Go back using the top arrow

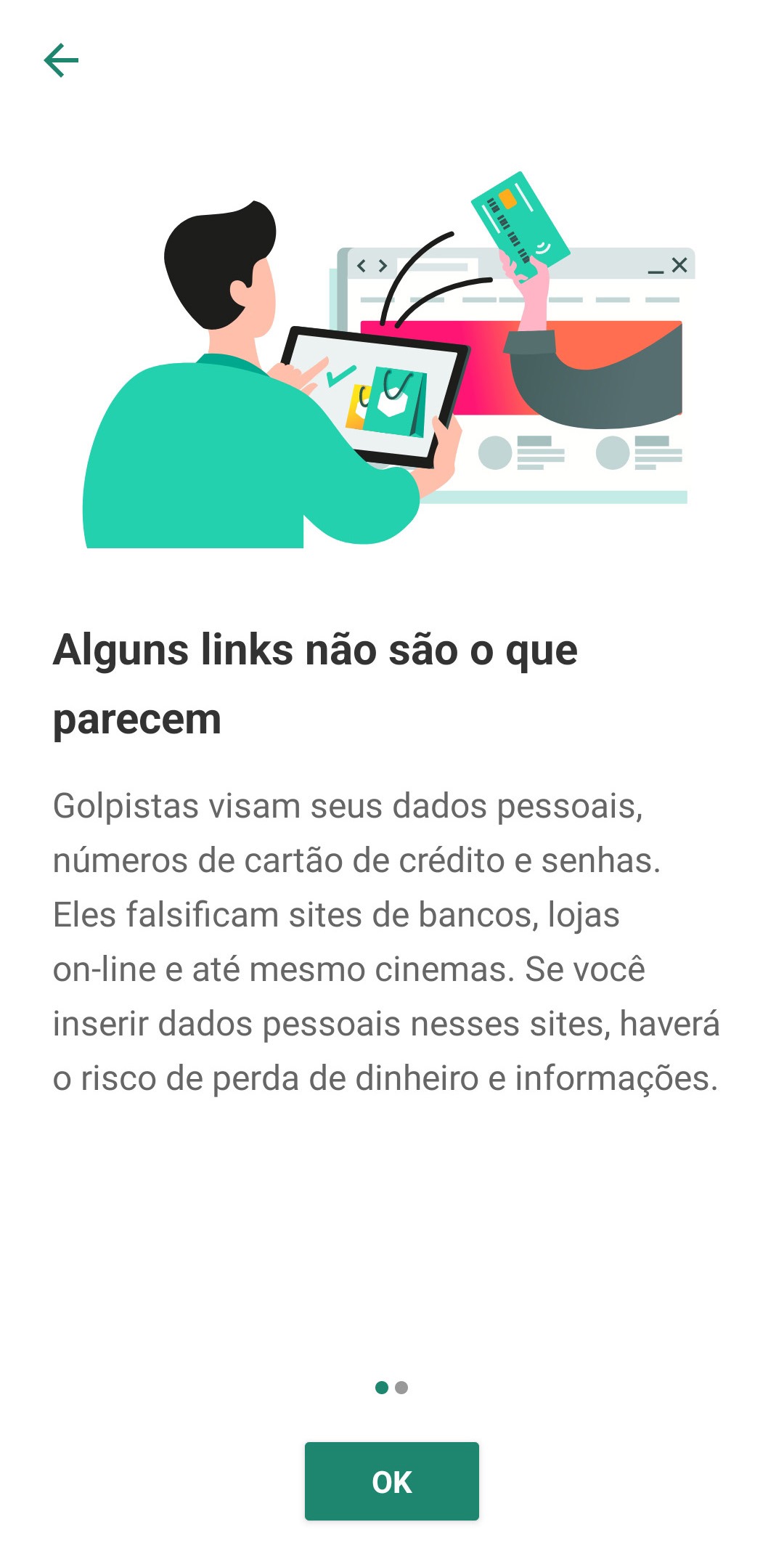(x=61, y=60)
